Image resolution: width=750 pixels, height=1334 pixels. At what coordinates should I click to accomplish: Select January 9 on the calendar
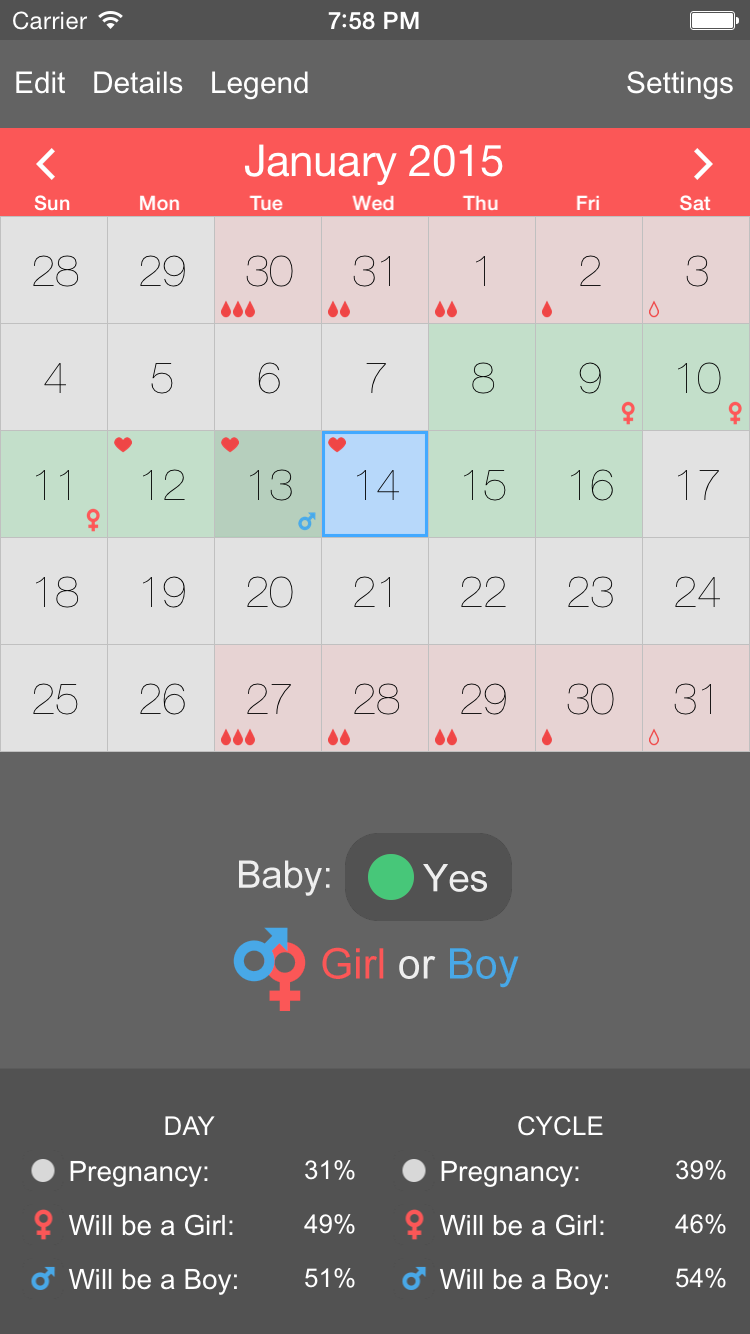click(589, 377)
